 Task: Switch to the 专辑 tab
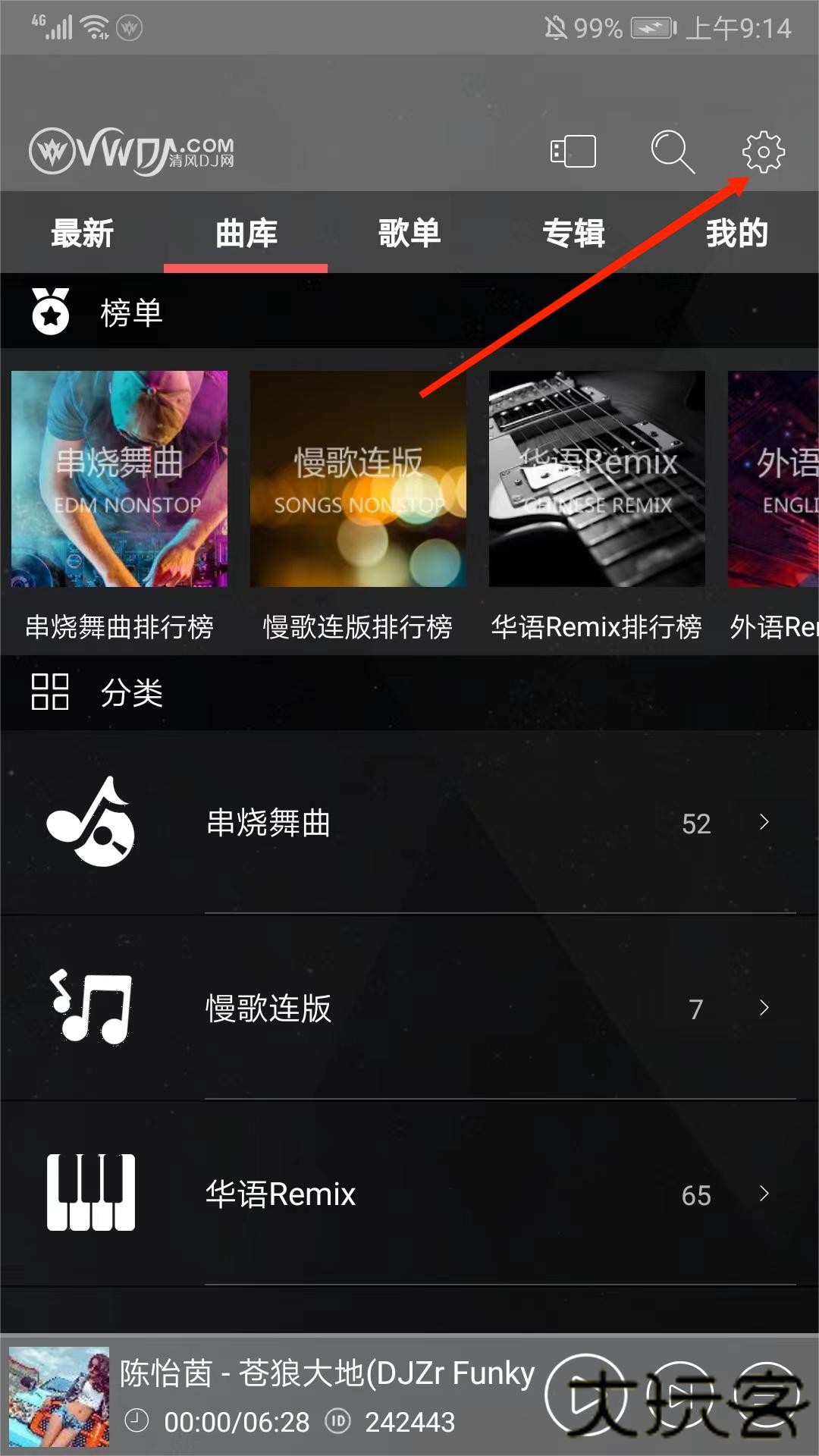(x=573, y=233)
